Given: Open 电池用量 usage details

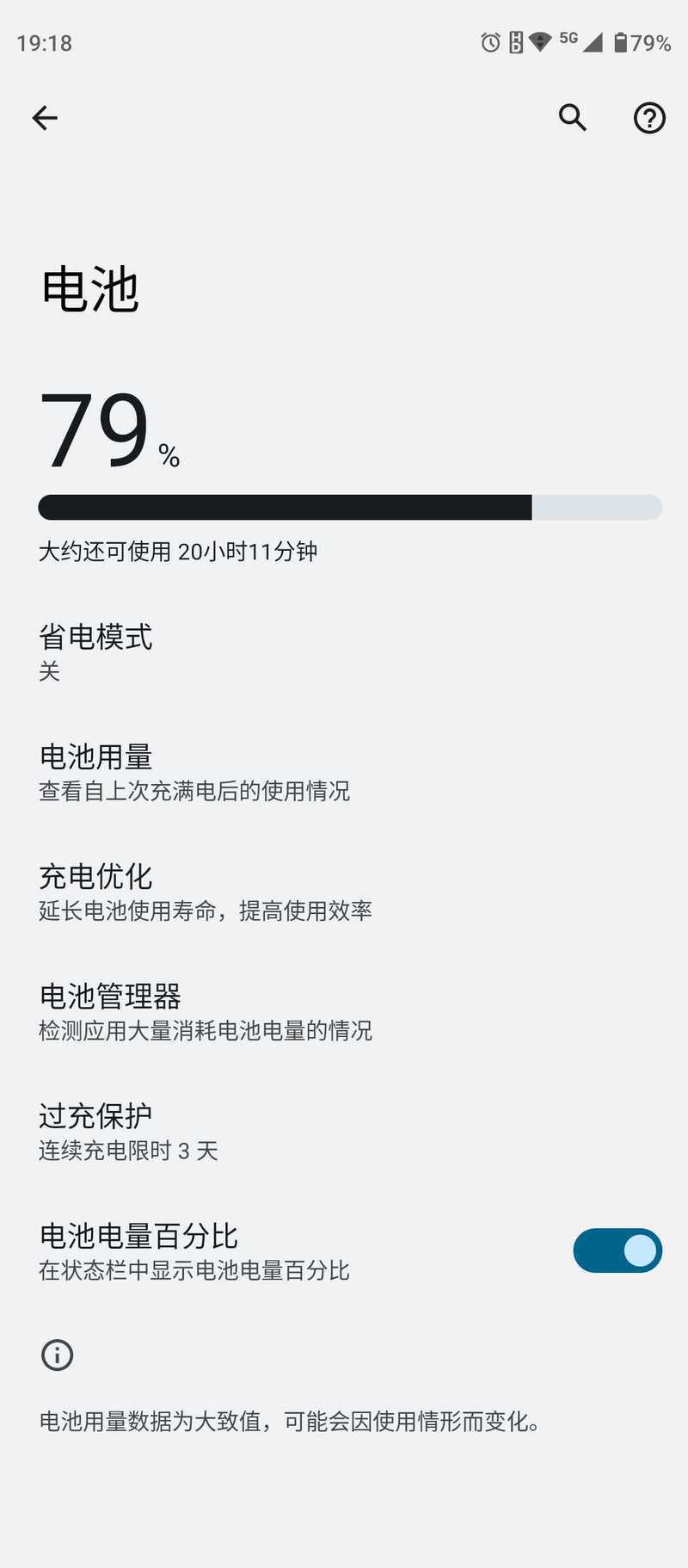Looking at the screenshot, I should [x=344, y=772].
